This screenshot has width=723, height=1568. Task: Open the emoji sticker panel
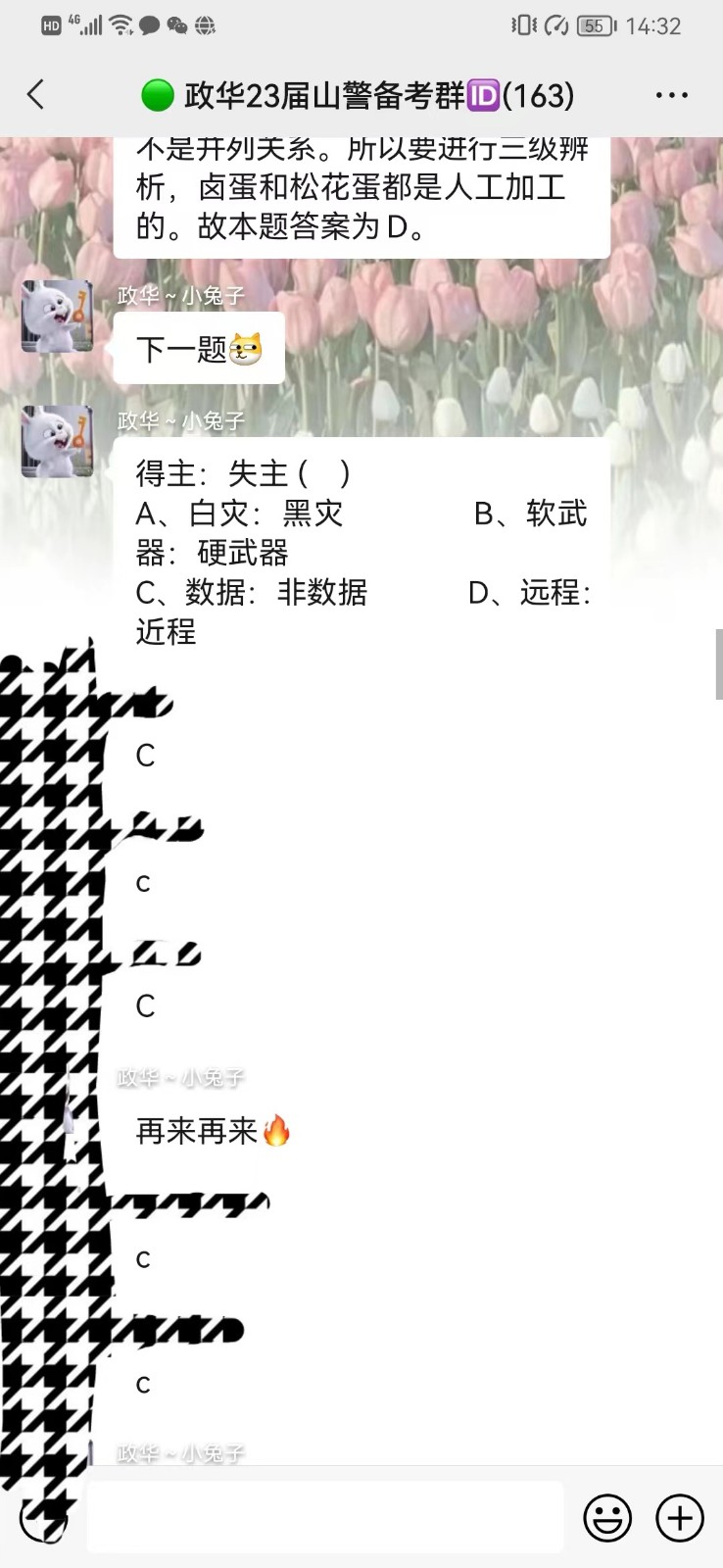coord(607,1518)
